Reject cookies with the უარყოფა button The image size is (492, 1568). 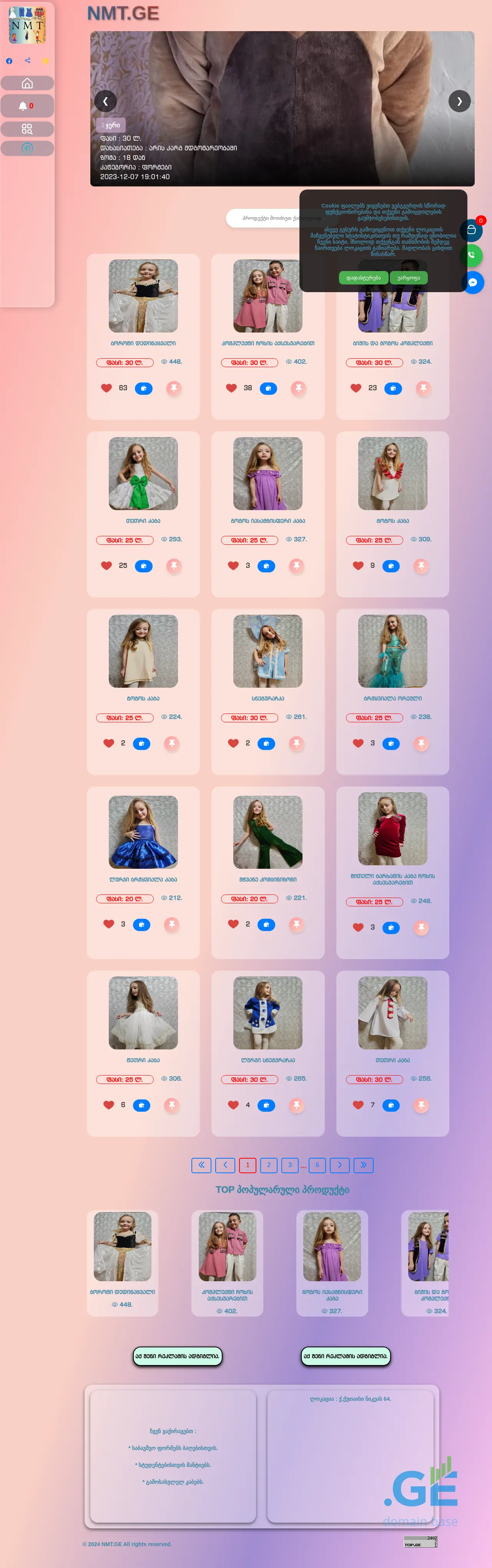409,278
